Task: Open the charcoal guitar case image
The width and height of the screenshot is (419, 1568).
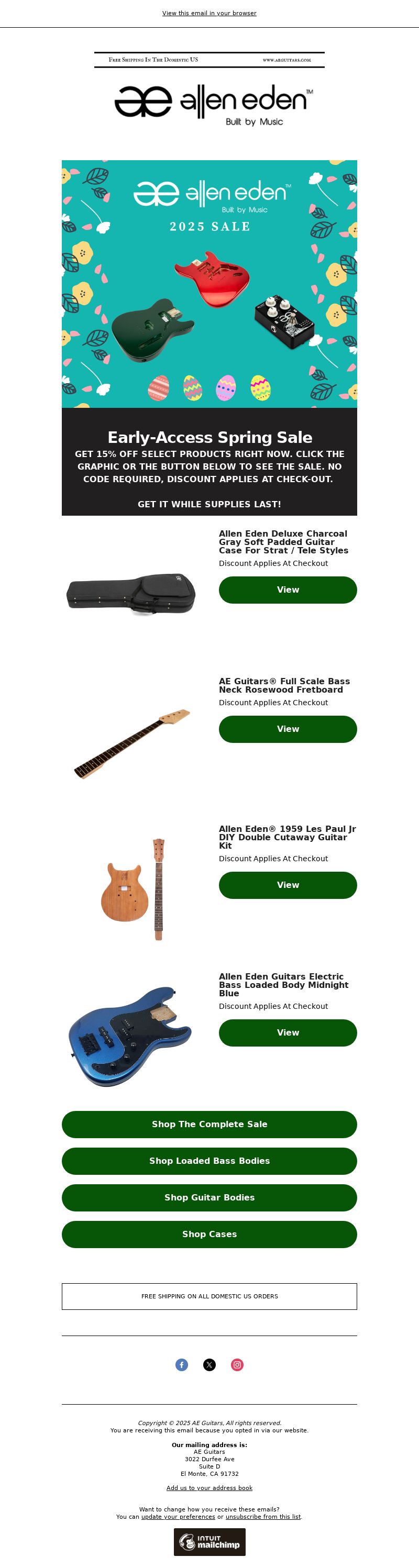Action: pyautogui.click(x=131, y=594)
